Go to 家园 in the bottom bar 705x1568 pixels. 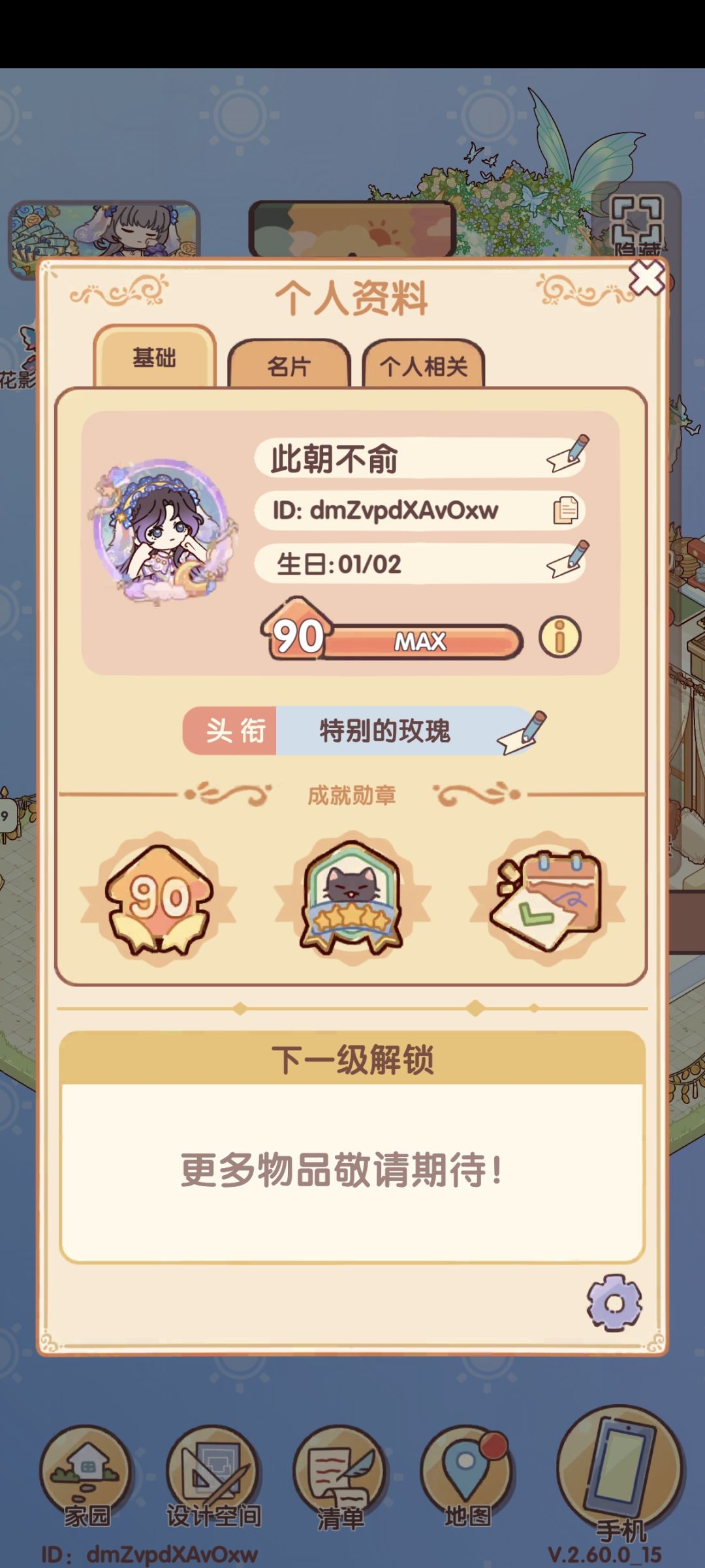(x=86, y=1477)
